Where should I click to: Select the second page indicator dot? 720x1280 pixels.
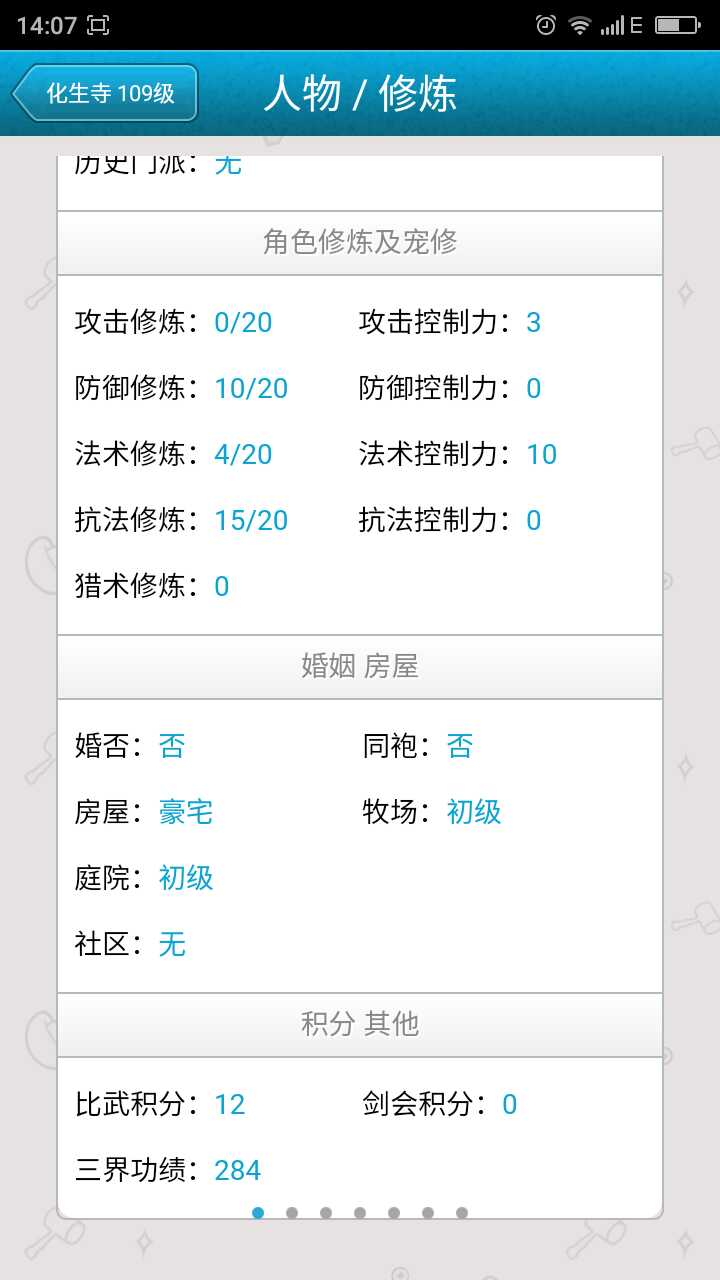coord(292,1213)
